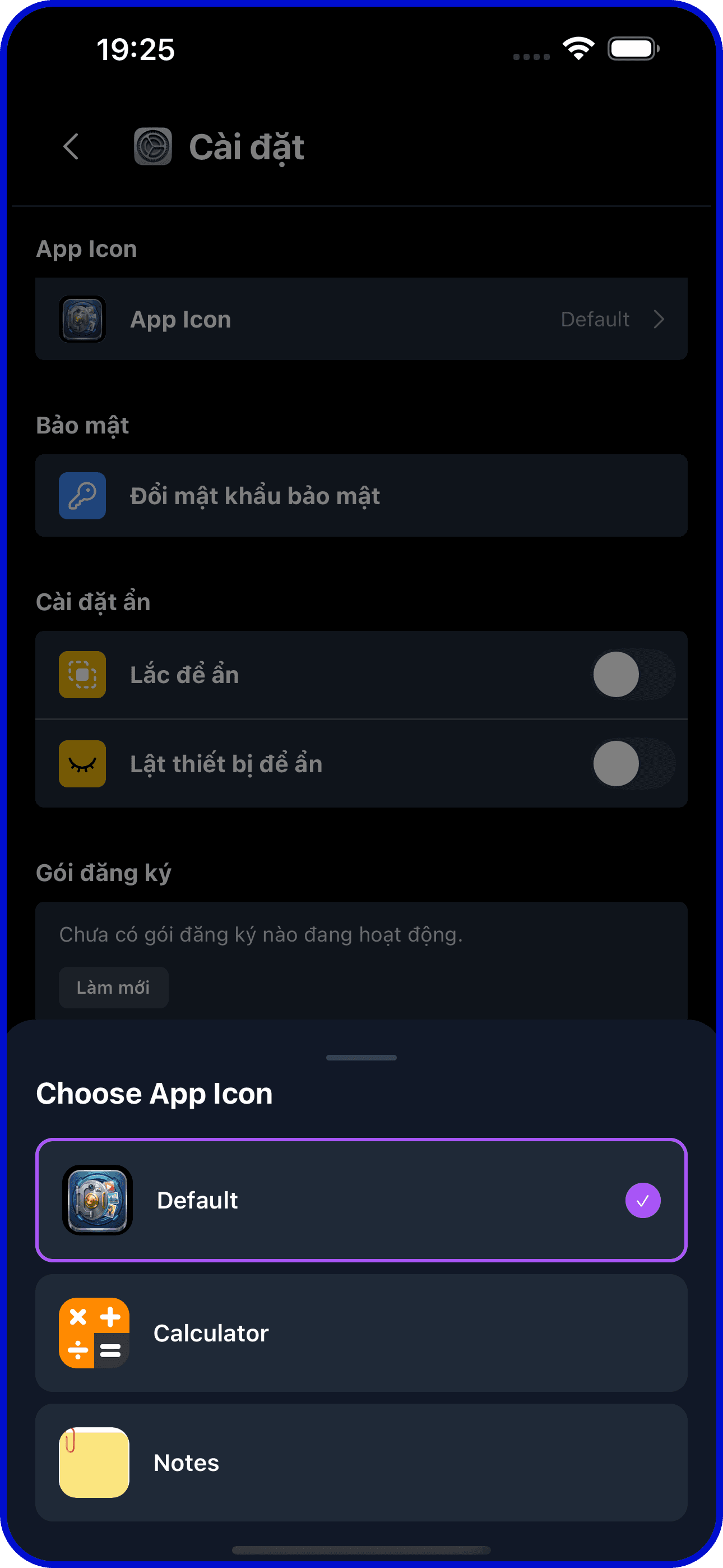Viewport: 723px width, 1568px height.
Task: Select the Default app icon option
Action: tap(361, 1200)
